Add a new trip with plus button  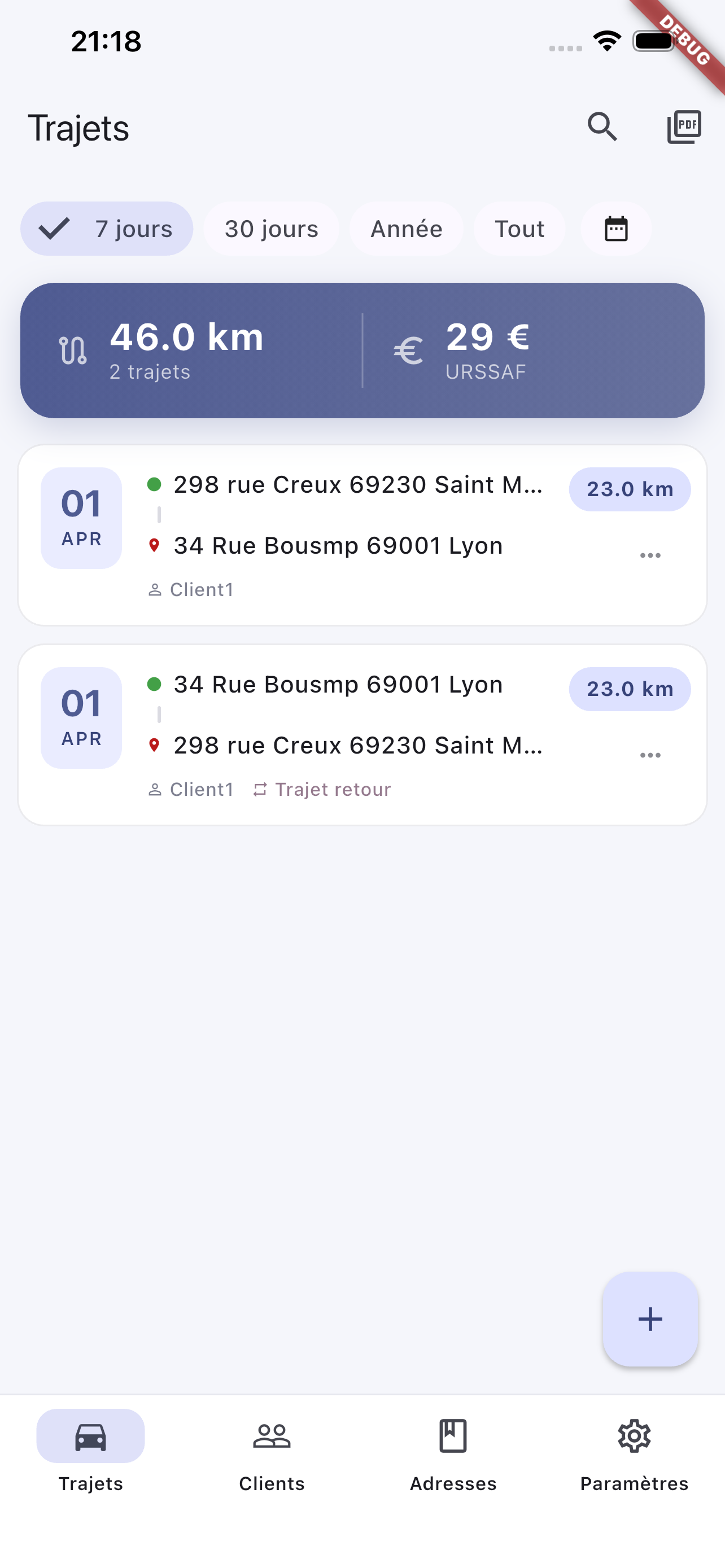coord(650,1319)
